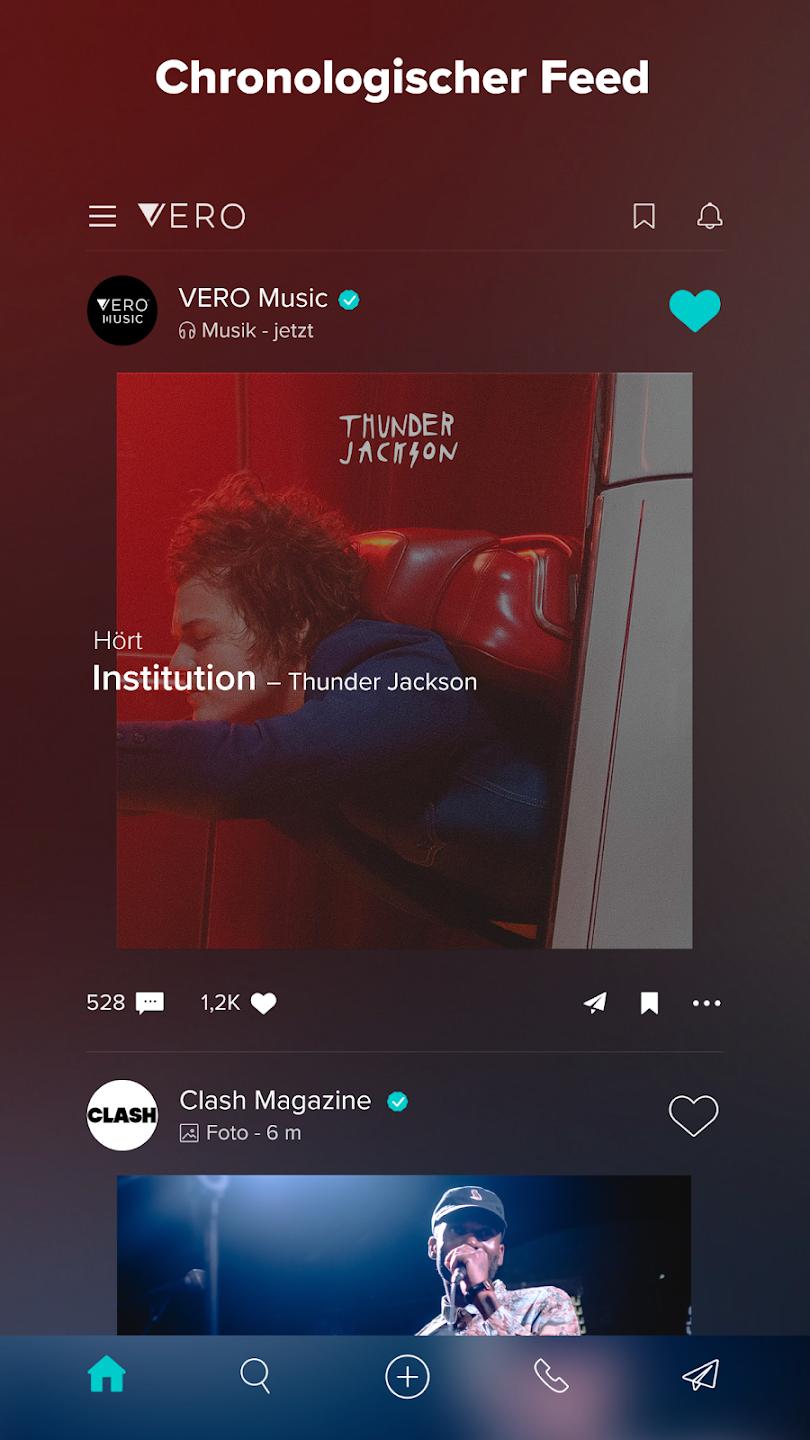Screen dimensions: 810x1440
Task: Open the hamburger navigation menu
Action: [x=102, y=216]
